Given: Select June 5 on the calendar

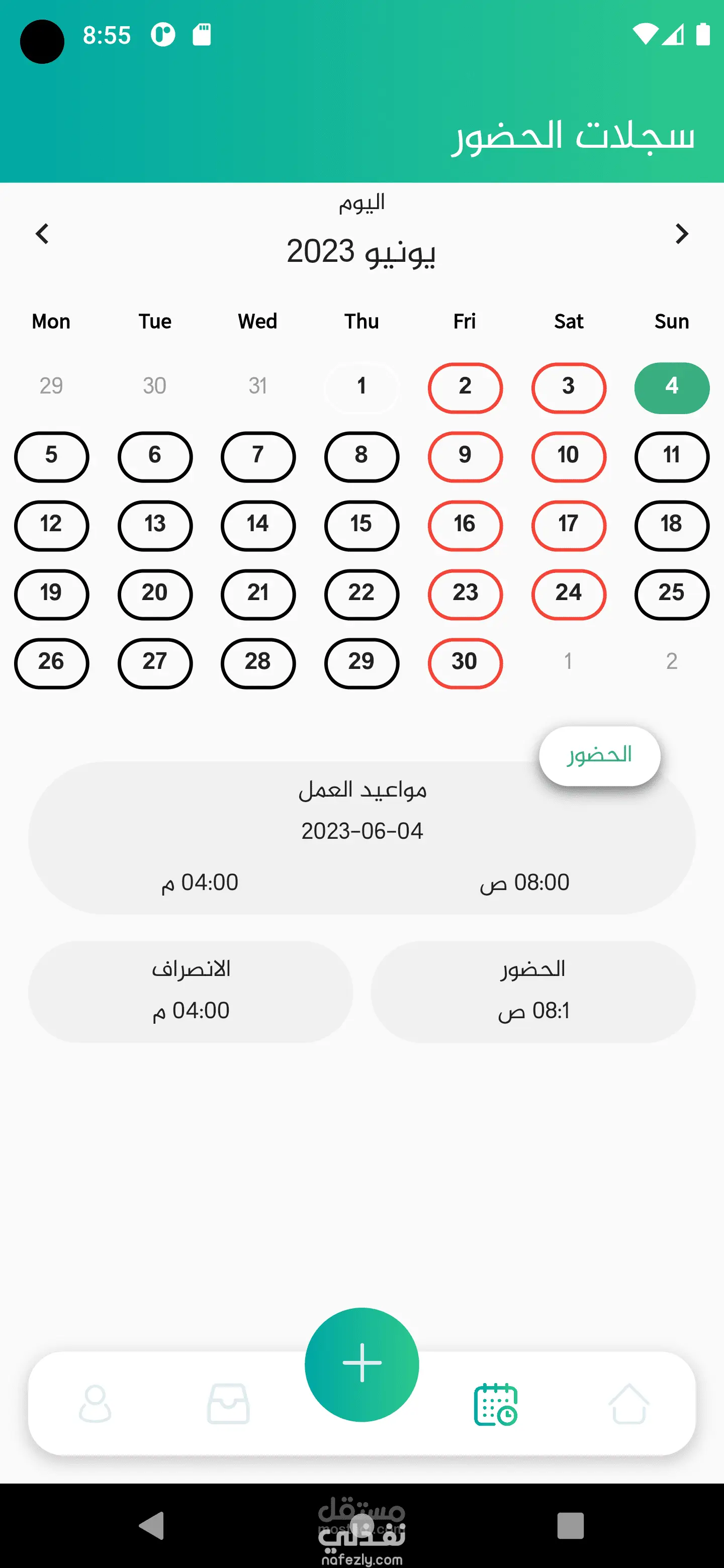Looking at the screenshot, I should (x=52, y=456).
